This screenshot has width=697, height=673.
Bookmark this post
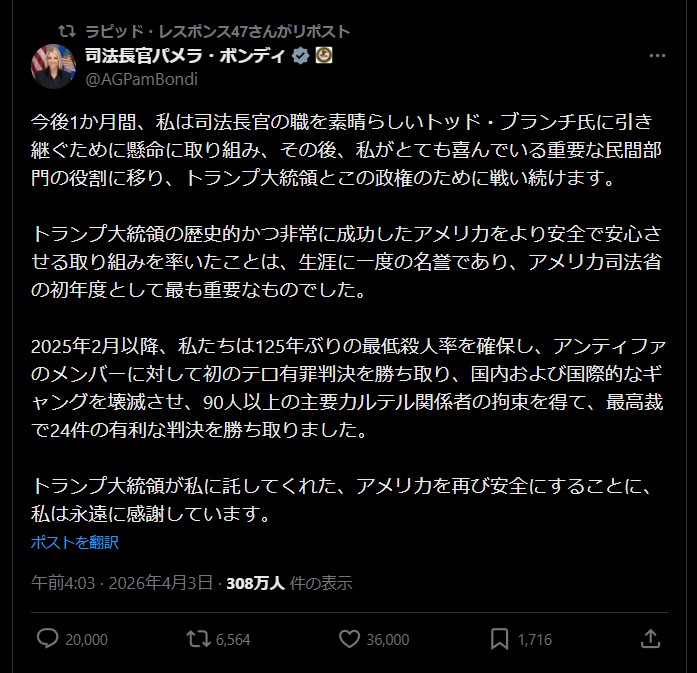coord(499,639)
